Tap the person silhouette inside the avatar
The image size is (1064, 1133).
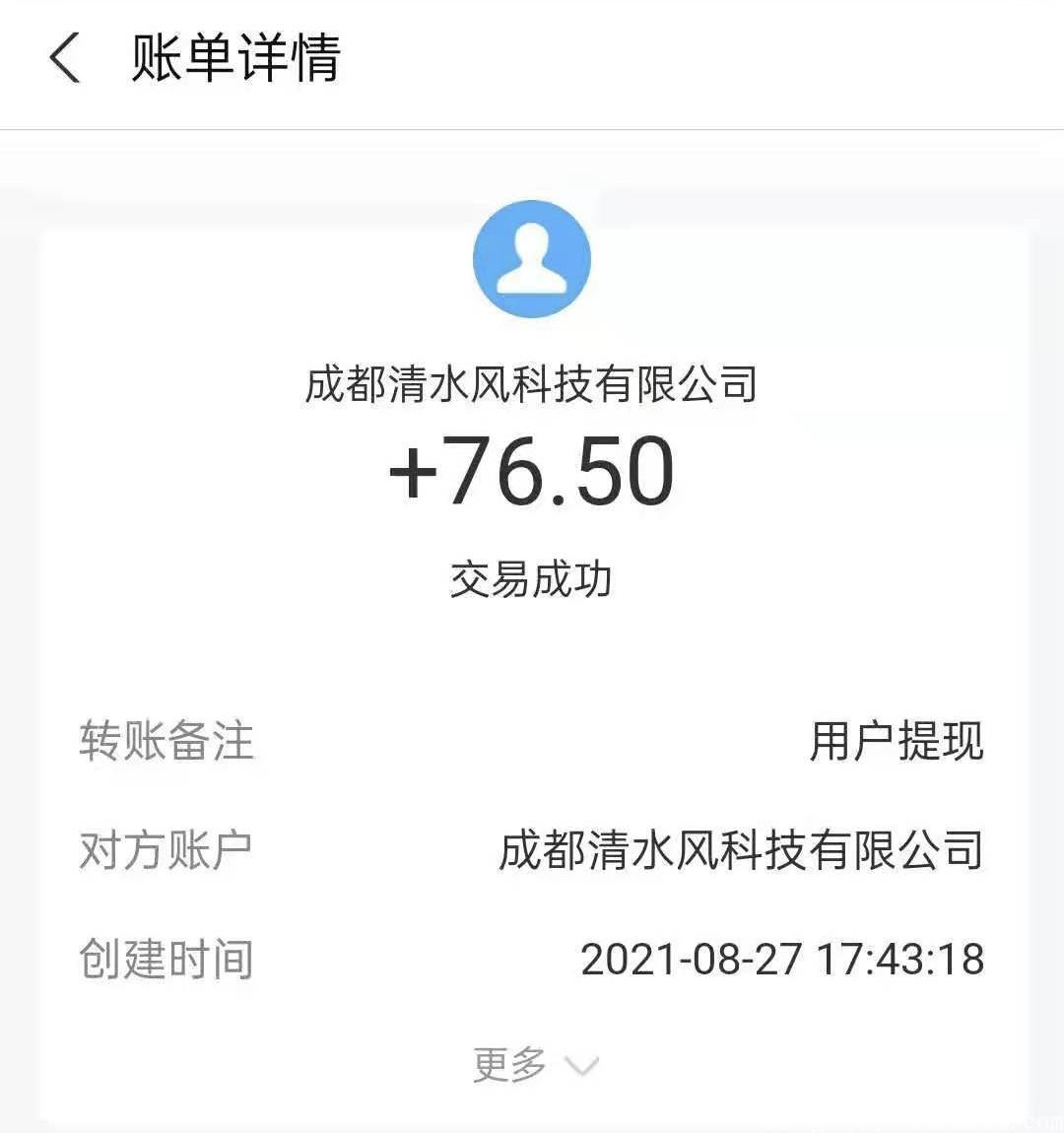tap(532, 258)
